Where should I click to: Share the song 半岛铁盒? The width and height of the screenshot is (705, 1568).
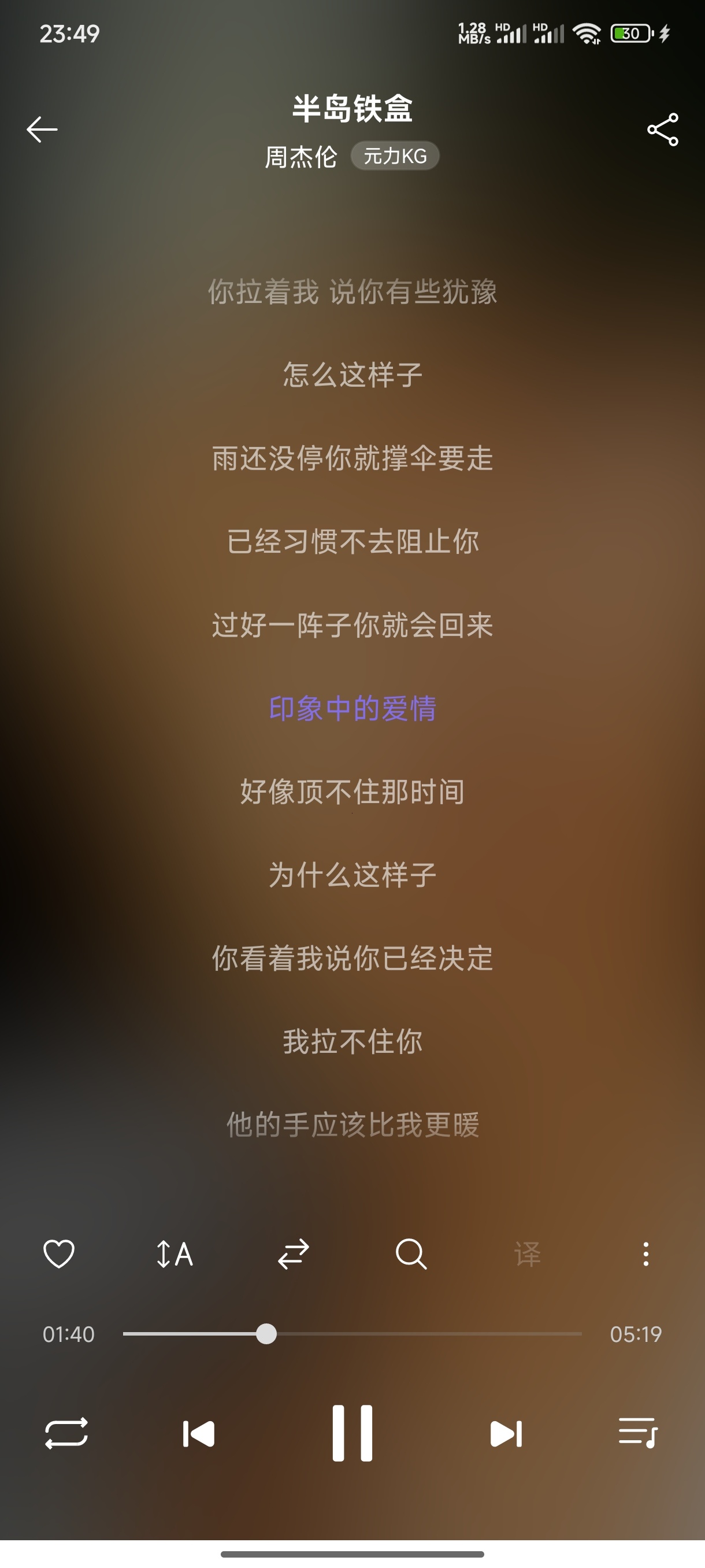[x=662, y=130]
